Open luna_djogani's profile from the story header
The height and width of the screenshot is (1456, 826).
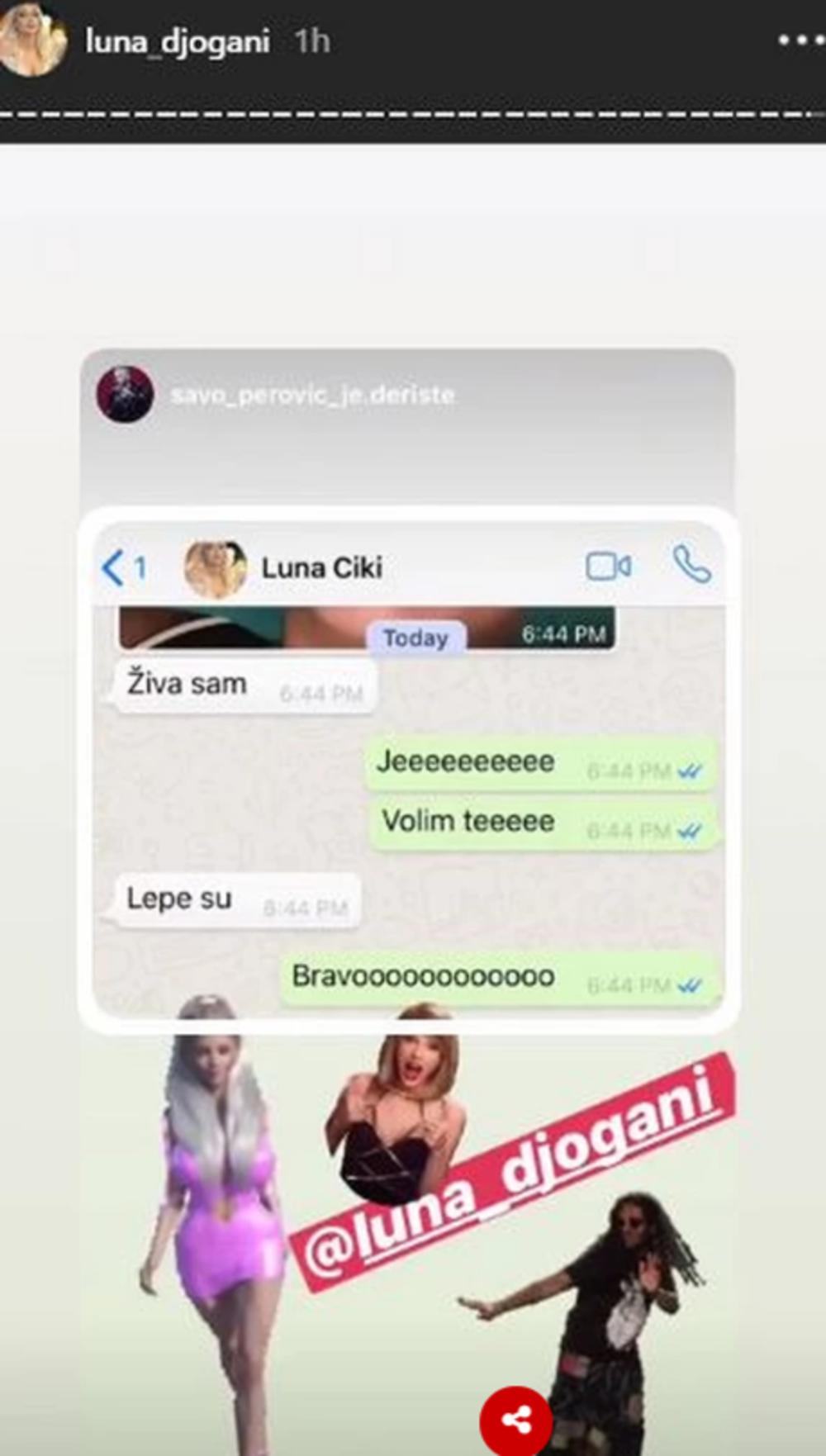tap(177, 40)
